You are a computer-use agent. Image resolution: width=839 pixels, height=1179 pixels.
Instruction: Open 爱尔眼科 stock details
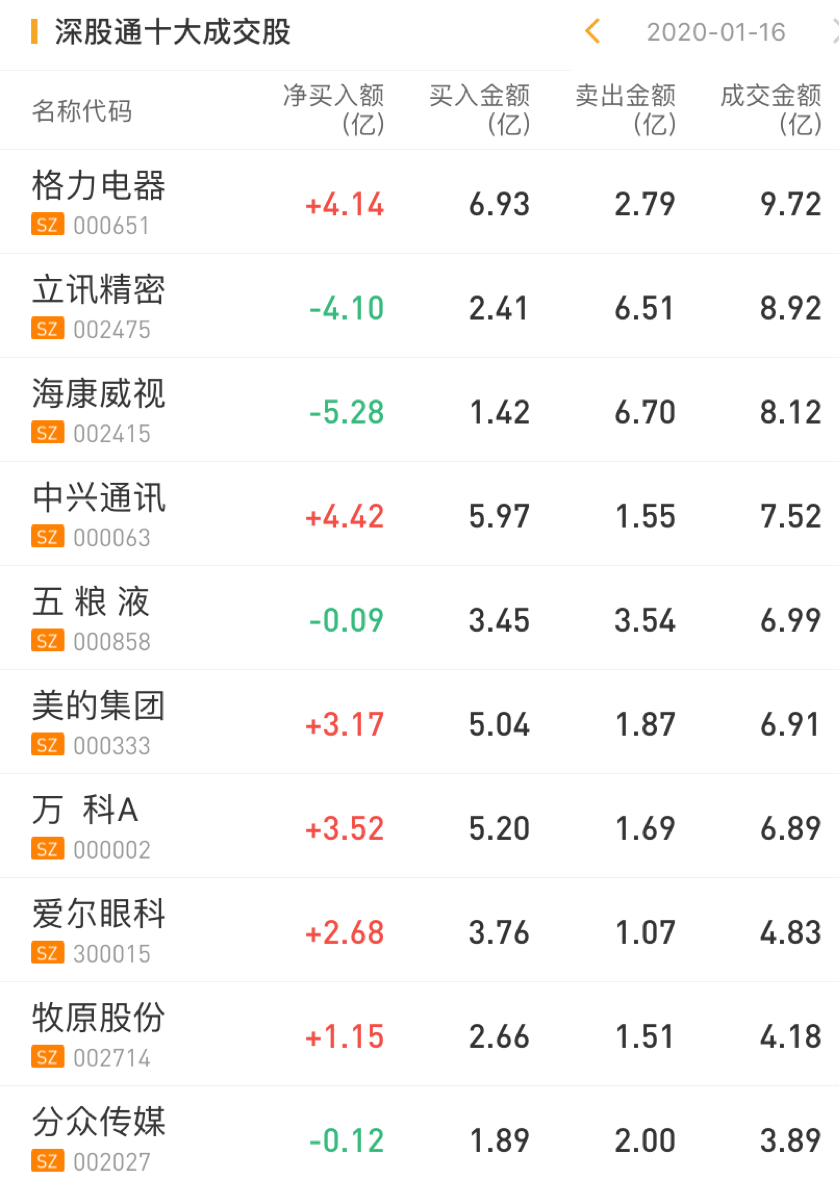pos(98,914)
